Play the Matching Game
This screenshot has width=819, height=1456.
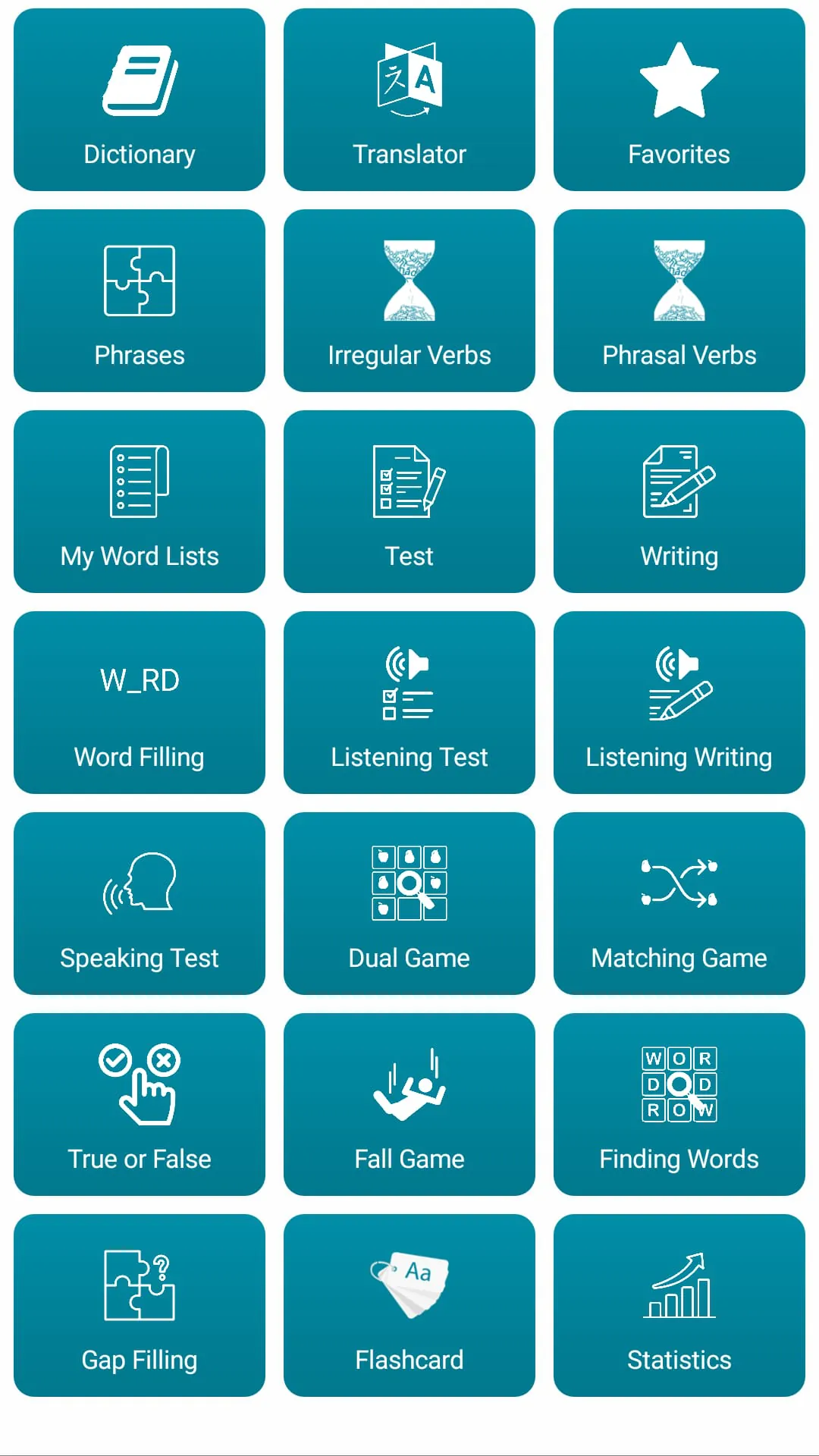[679, 903]
